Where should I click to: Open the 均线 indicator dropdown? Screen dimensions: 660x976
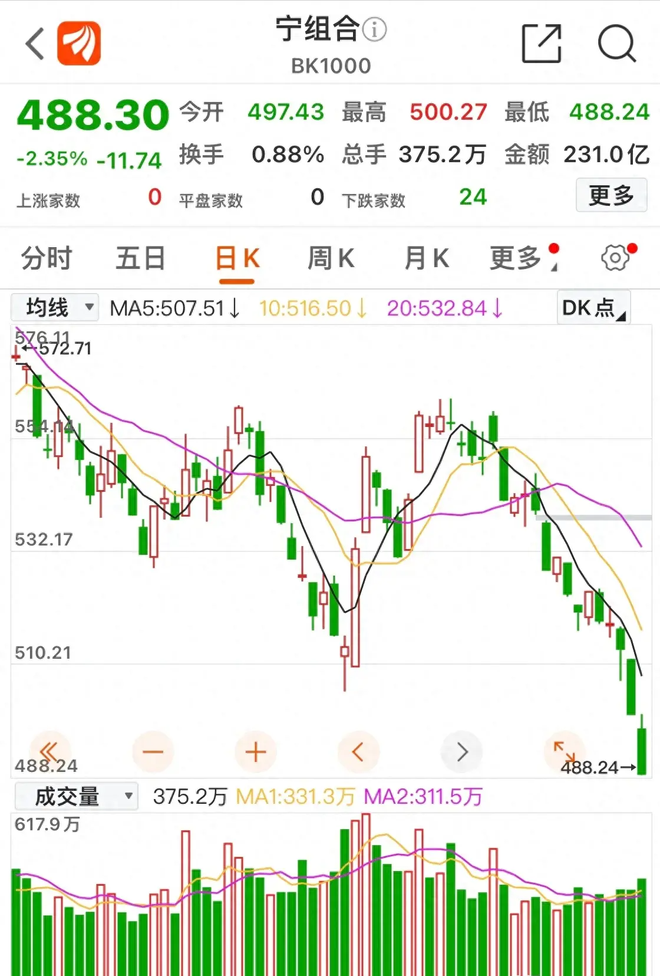[58, 307]
